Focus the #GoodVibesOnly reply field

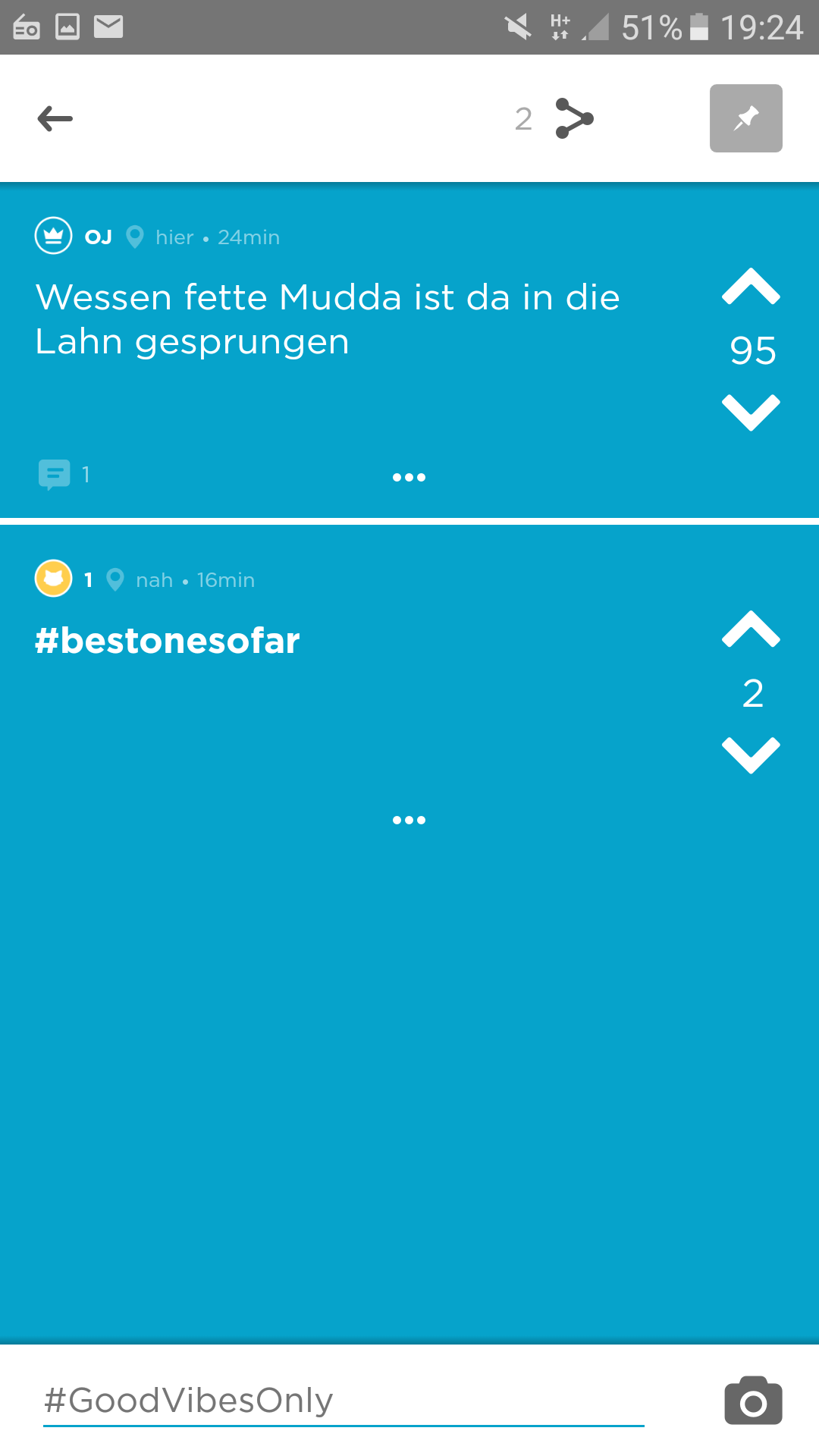click(344, 1401)
